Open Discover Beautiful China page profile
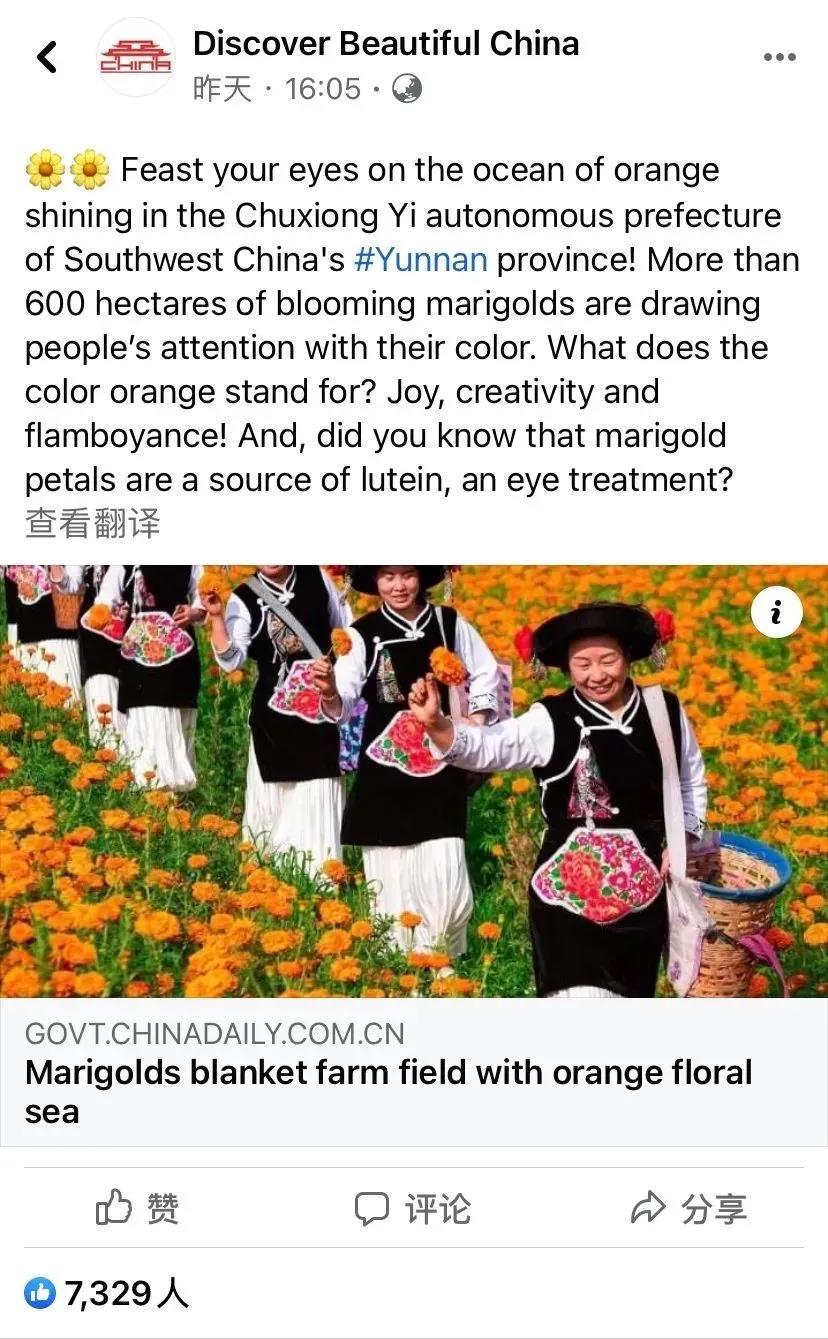 pos(385,44)
